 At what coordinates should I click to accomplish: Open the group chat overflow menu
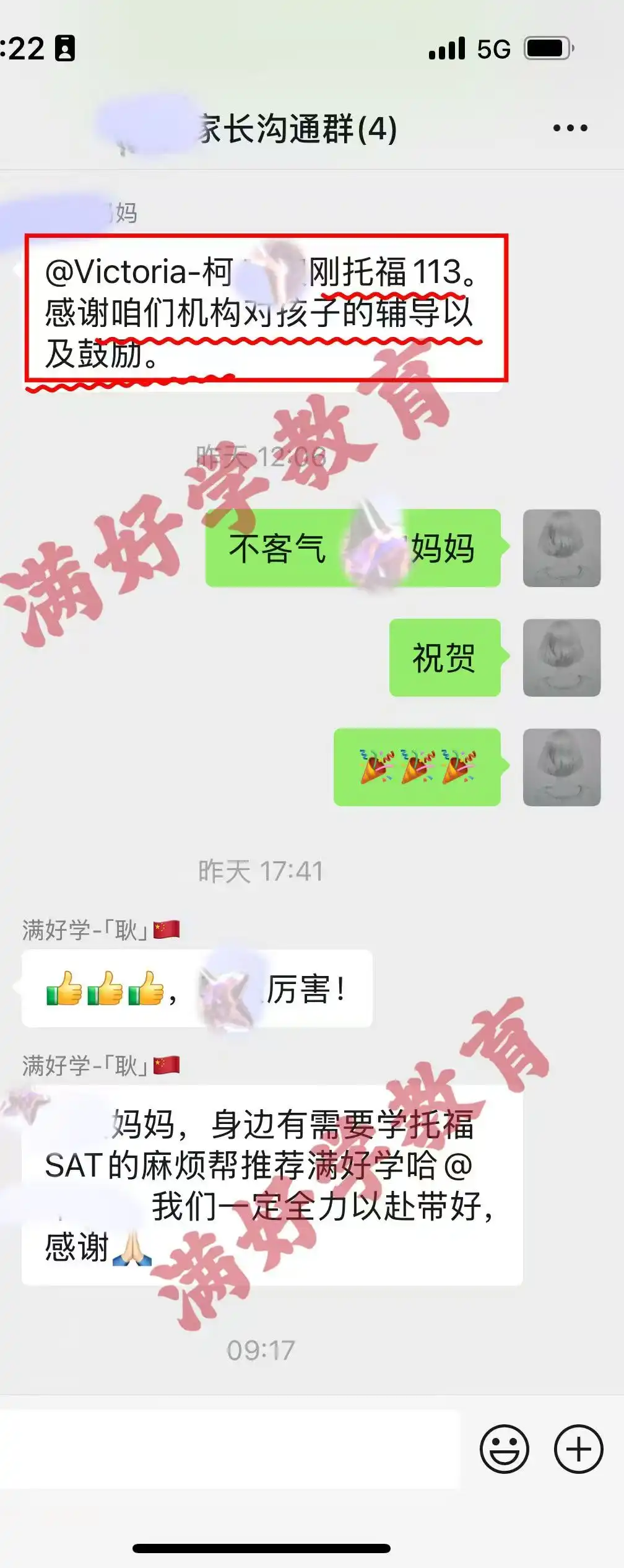pos(570,128)
